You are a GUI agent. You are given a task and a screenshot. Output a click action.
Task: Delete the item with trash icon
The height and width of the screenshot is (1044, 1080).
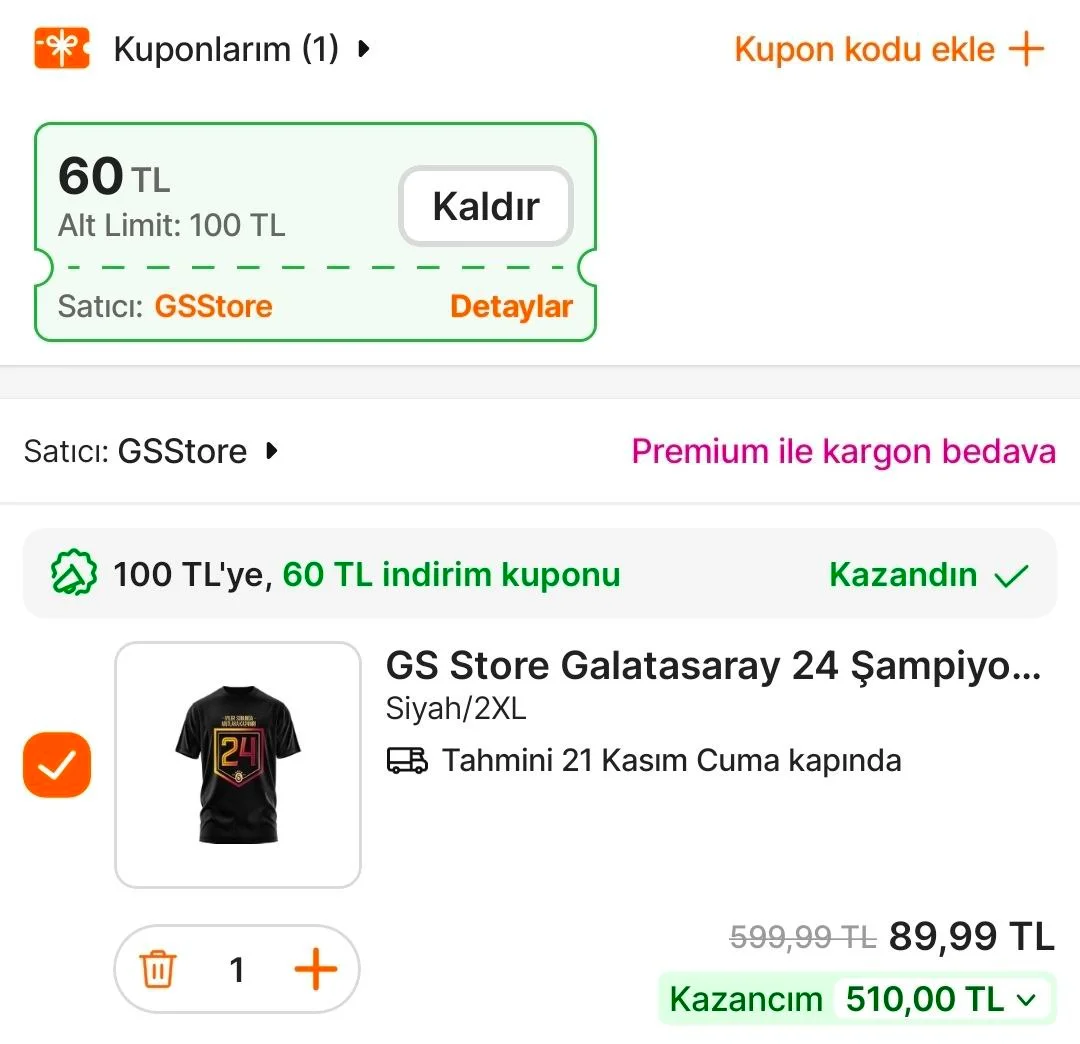click(158, 969)
